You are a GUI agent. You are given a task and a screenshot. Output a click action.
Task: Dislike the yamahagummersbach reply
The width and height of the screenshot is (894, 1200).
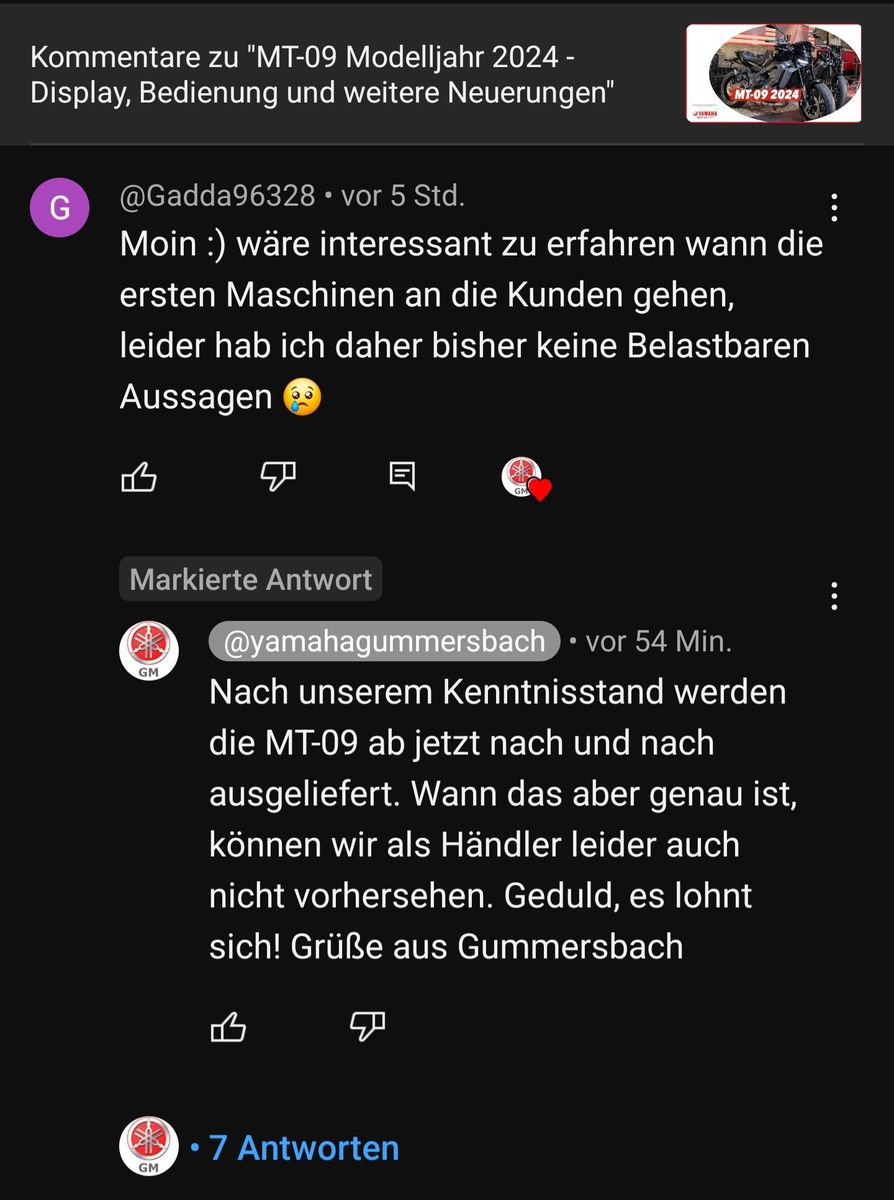pos(367,1026)
